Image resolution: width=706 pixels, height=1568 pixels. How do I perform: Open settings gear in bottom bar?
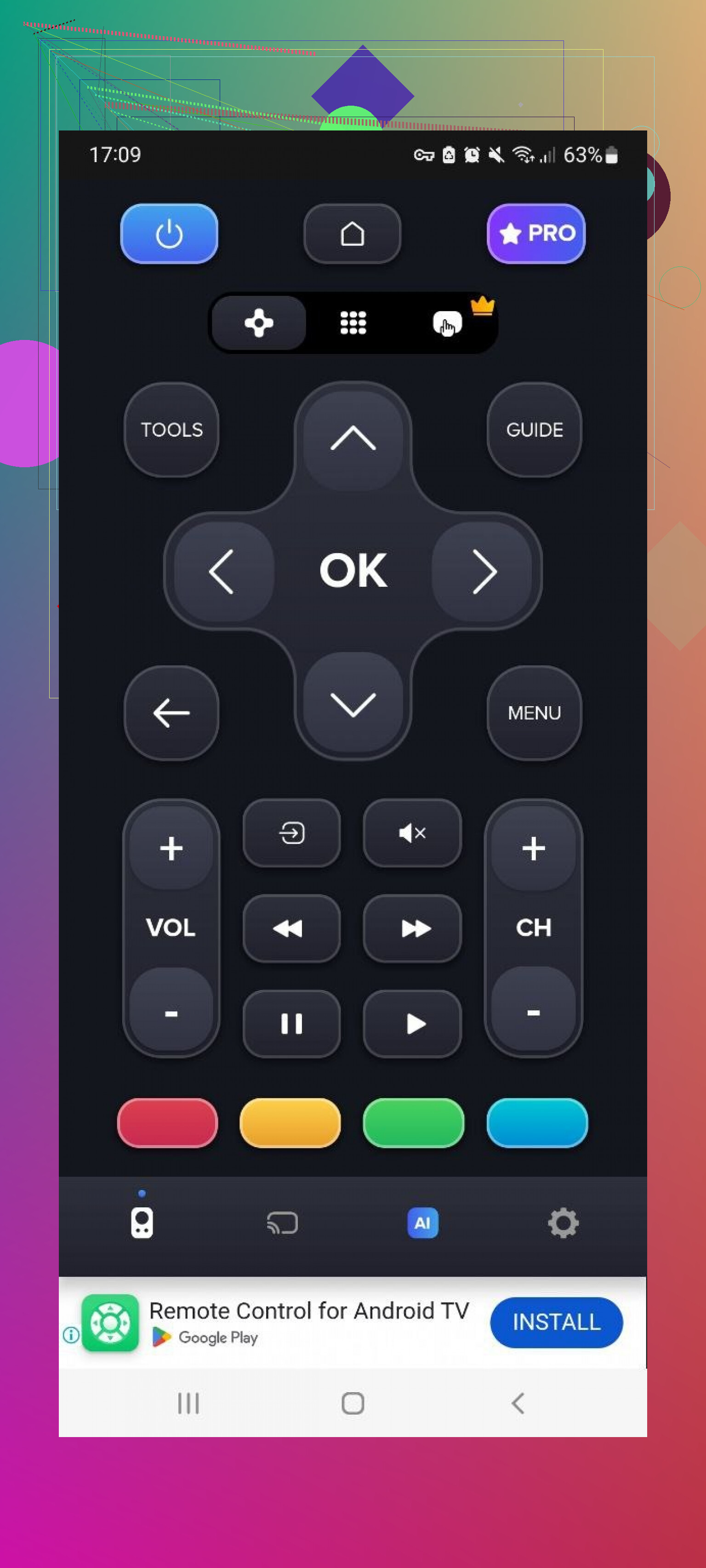563,1223
